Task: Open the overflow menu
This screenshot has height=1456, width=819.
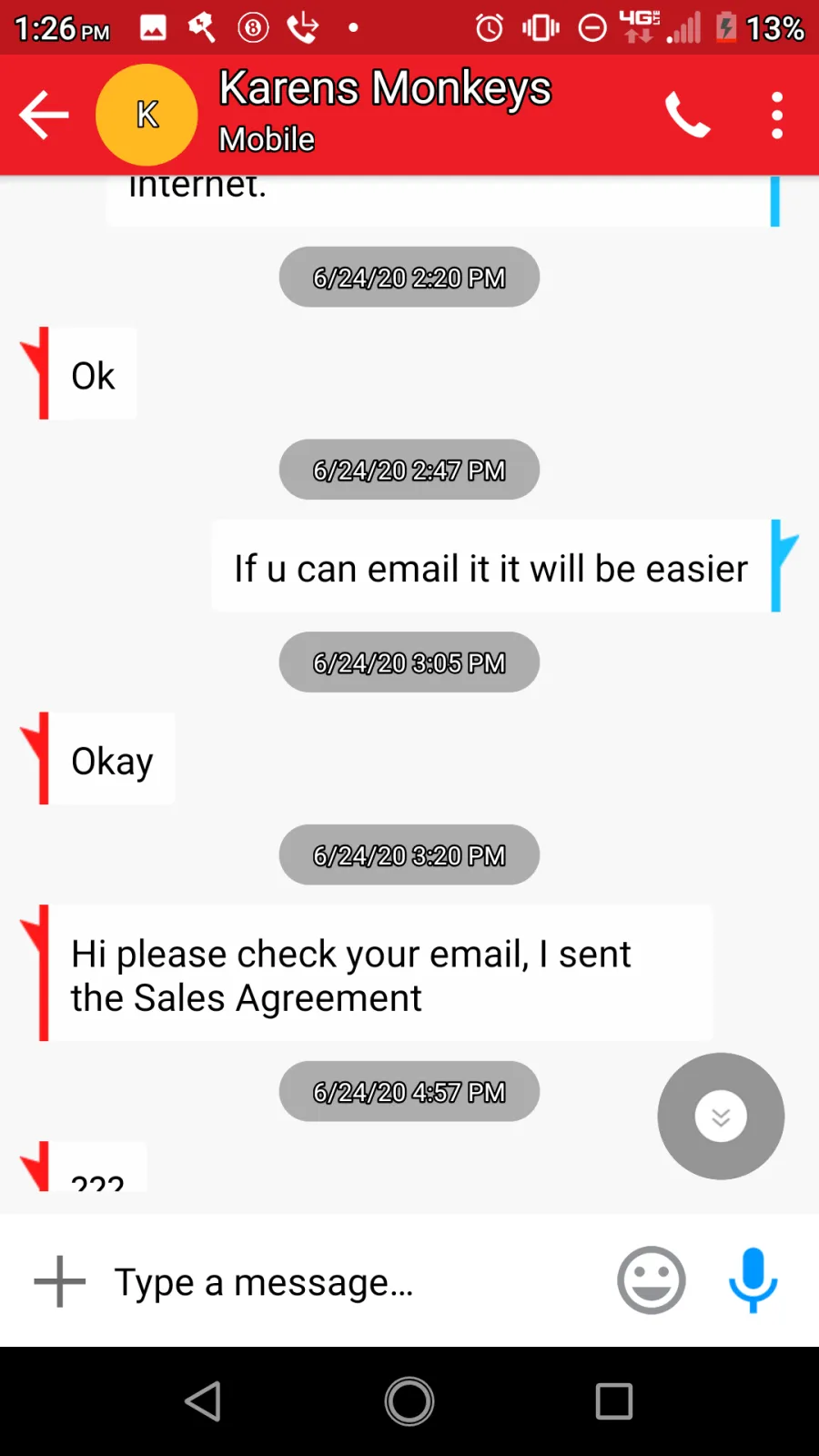Action: click(x=776, y=115)
